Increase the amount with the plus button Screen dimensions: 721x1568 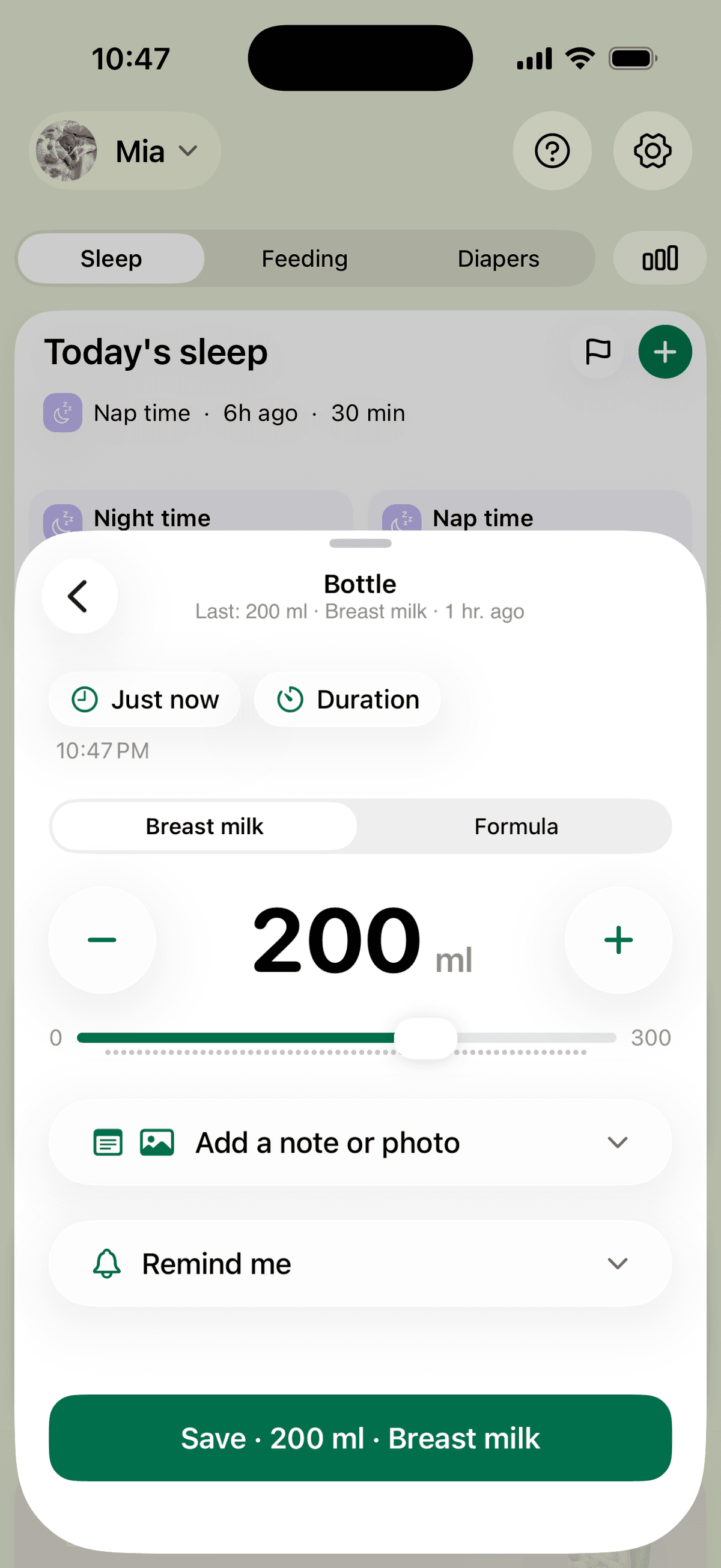(618, 940)
